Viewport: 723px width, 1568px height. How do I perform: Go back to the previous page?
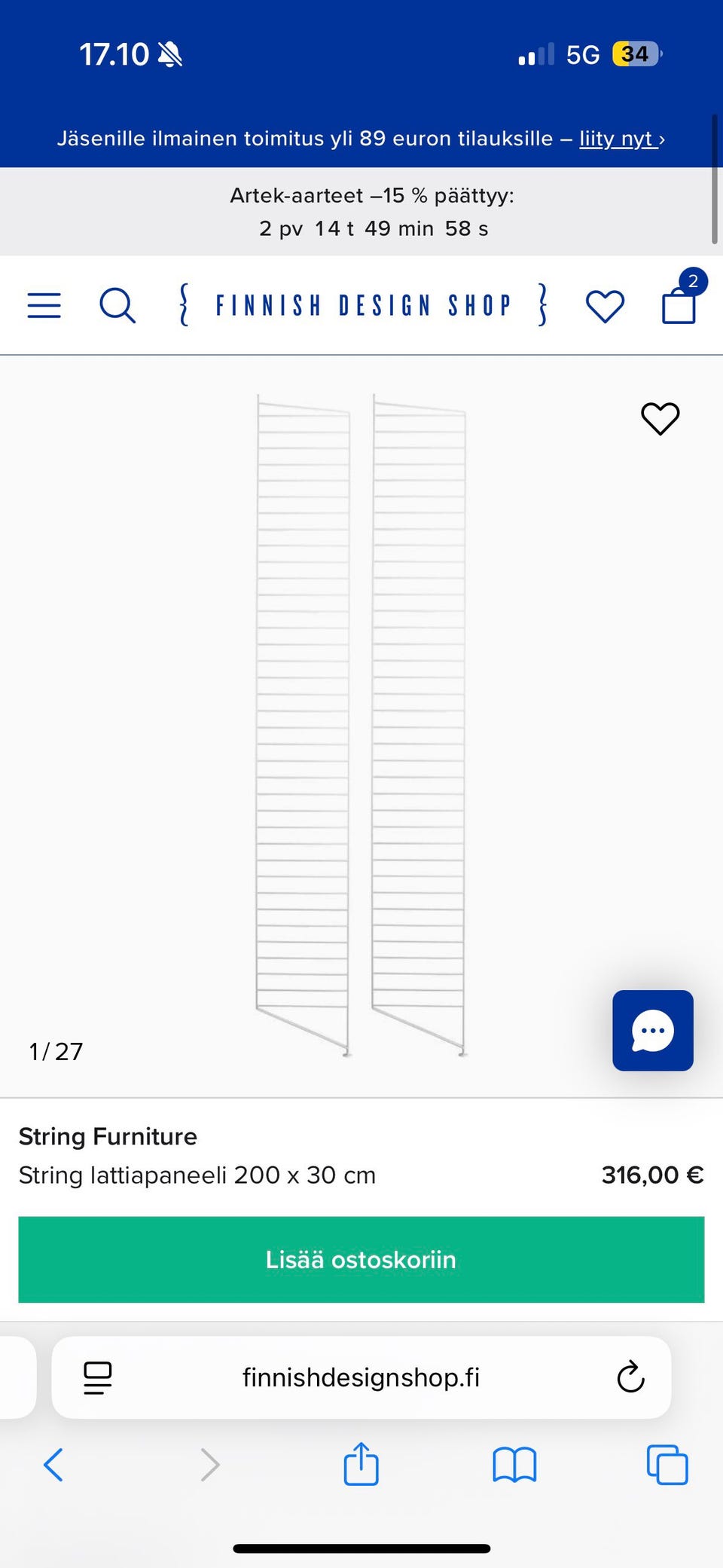click(53, 1465)
